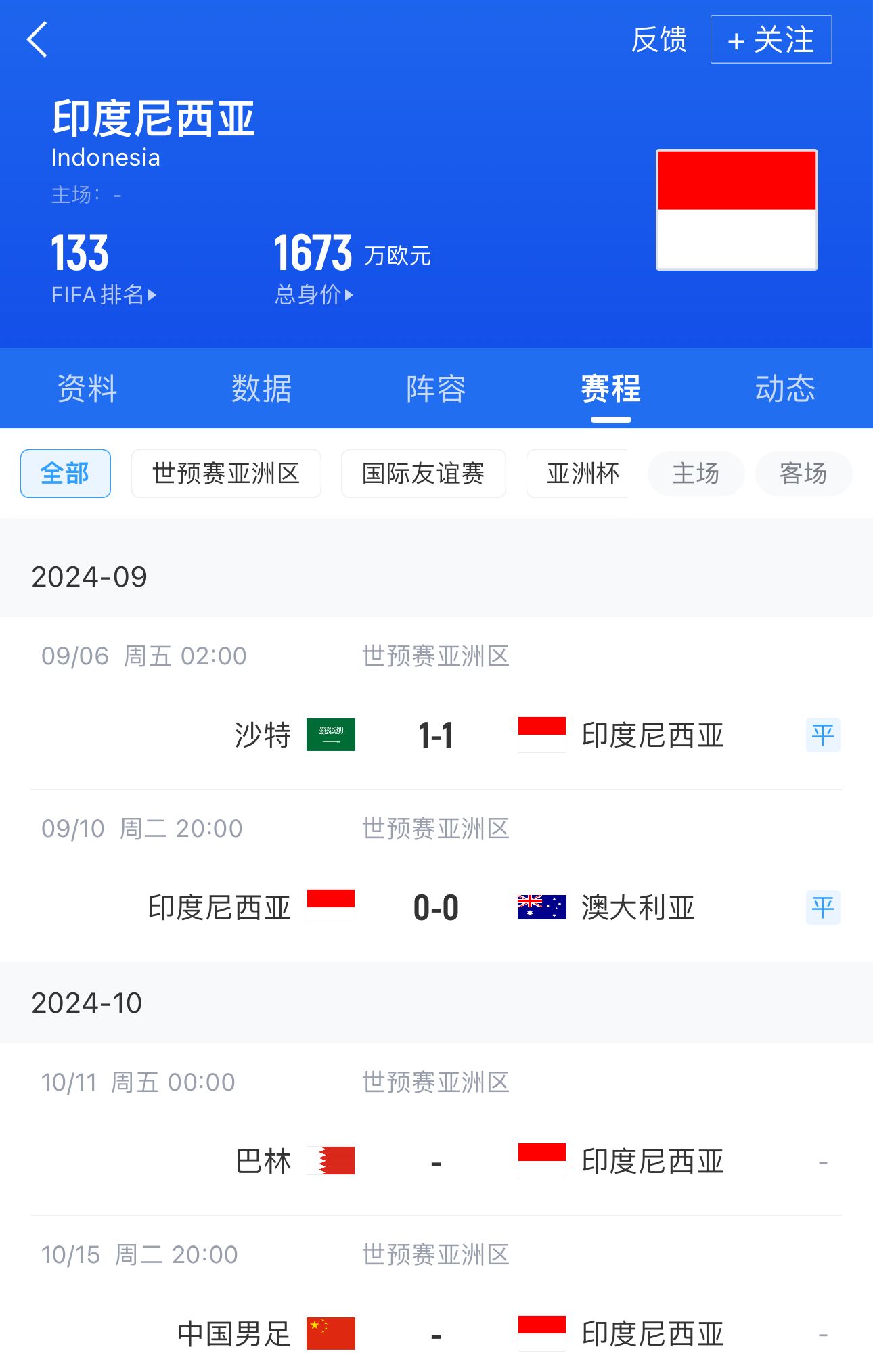Open the 巴林 vs 印度尼西亚 fixture
The image size is (873, 1372).
(x=436, y=1161)
